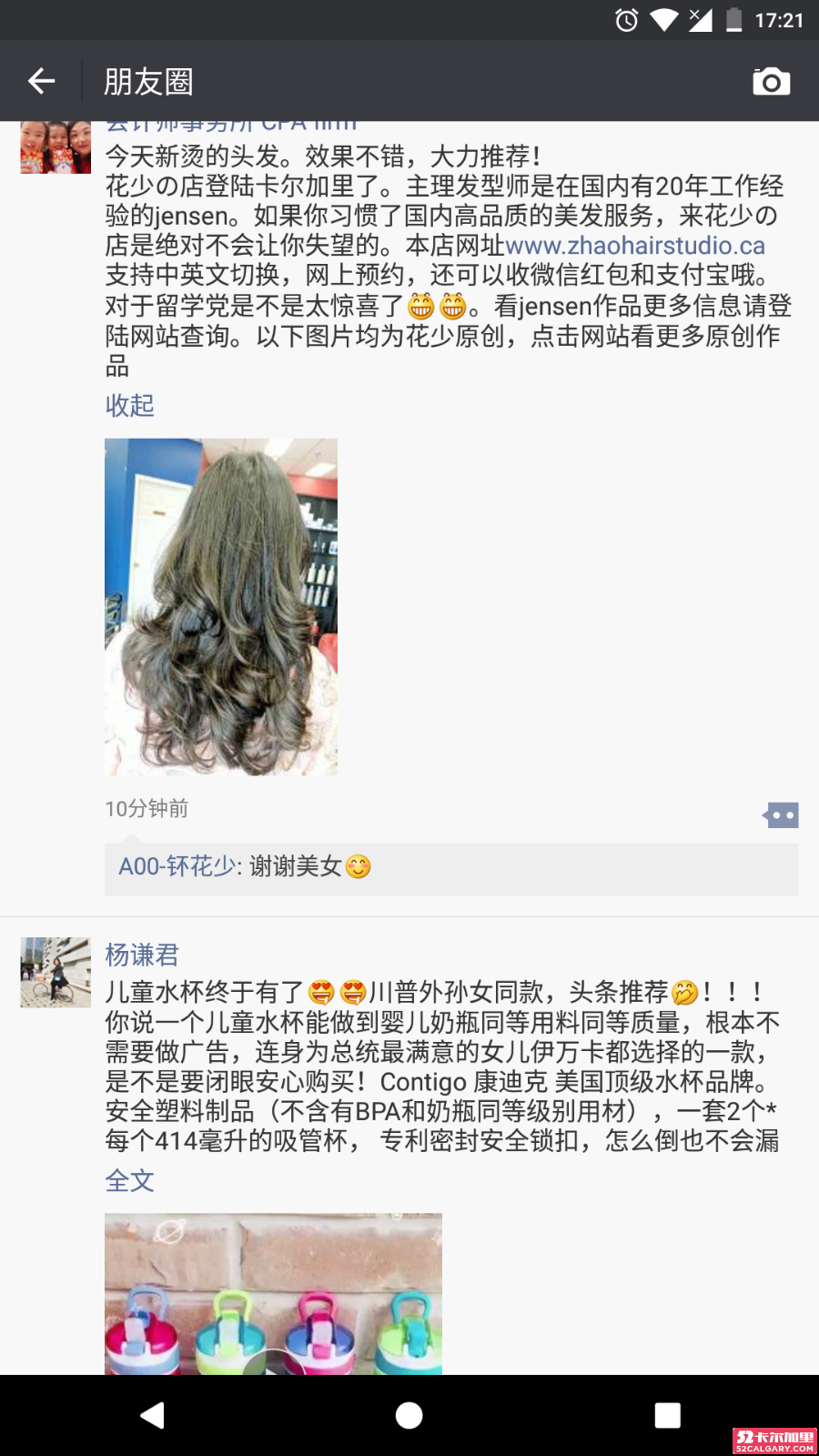The image size is (819, 1456).
Task: Open 杨谦君's profile by name
Action: (142, 955)
